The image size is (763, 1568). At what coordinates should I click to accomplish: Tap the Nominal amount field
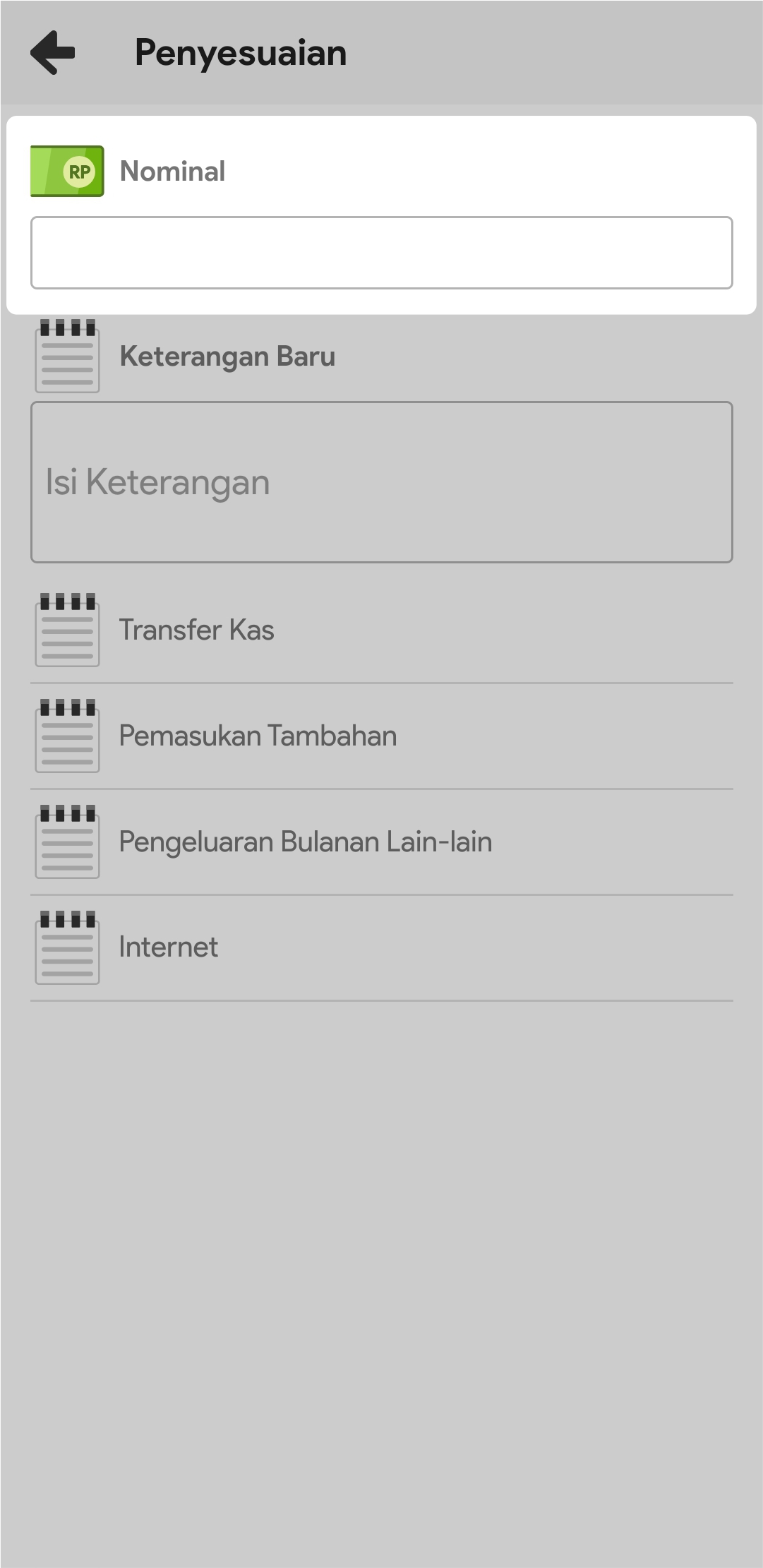point(381,253)
